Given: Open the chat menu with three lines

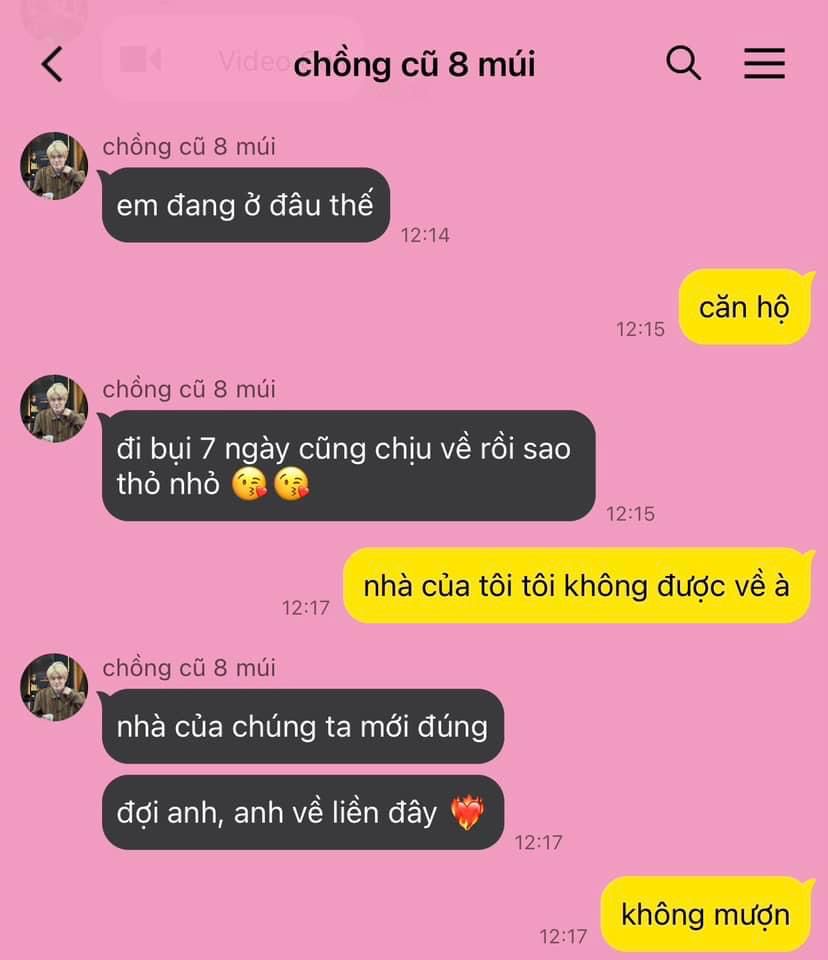Looking at the screenshot, I should pyautogui.click(x=764, y=64).
